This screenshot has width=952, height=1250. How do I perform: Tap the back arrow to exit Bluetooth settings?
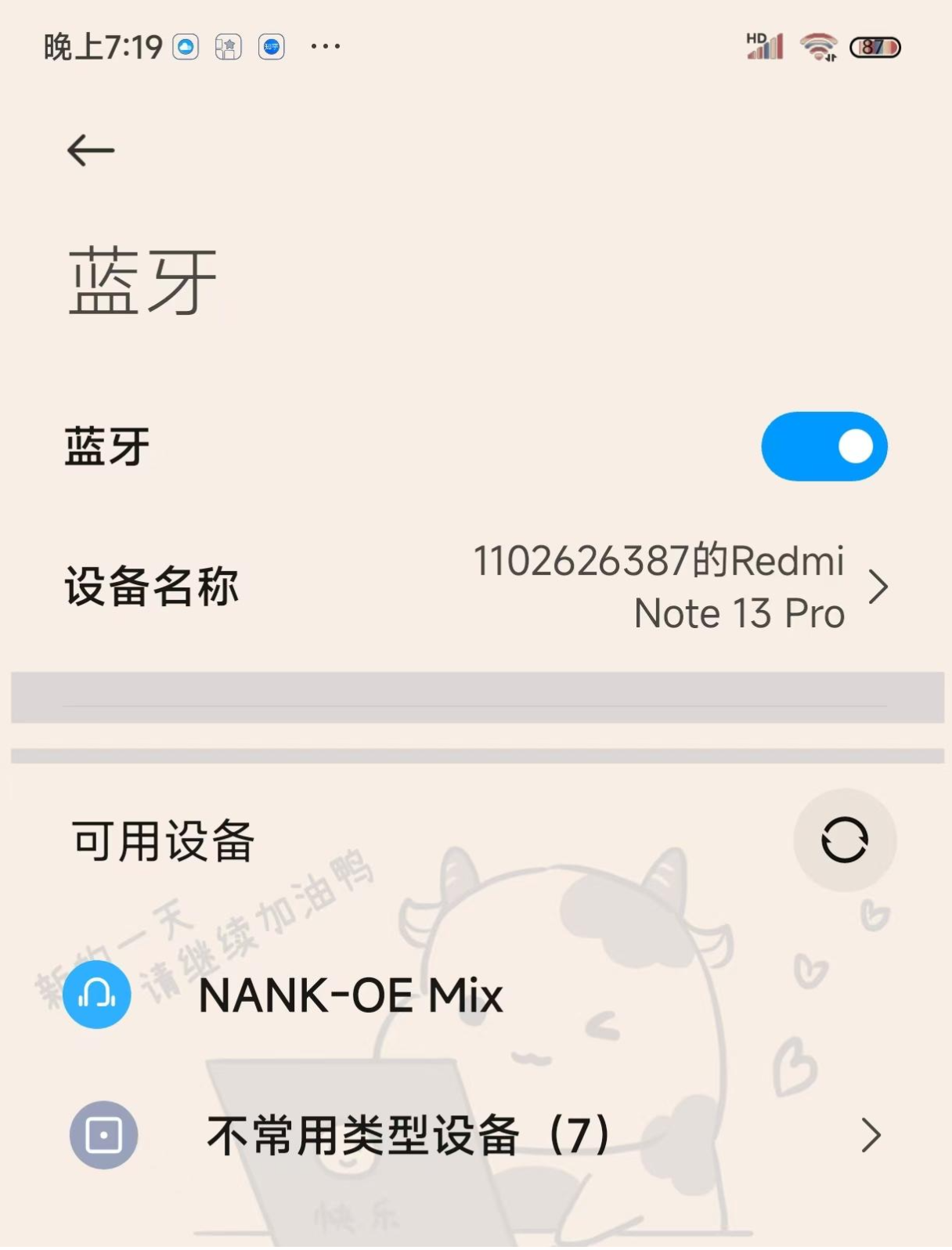pos(88,148)
